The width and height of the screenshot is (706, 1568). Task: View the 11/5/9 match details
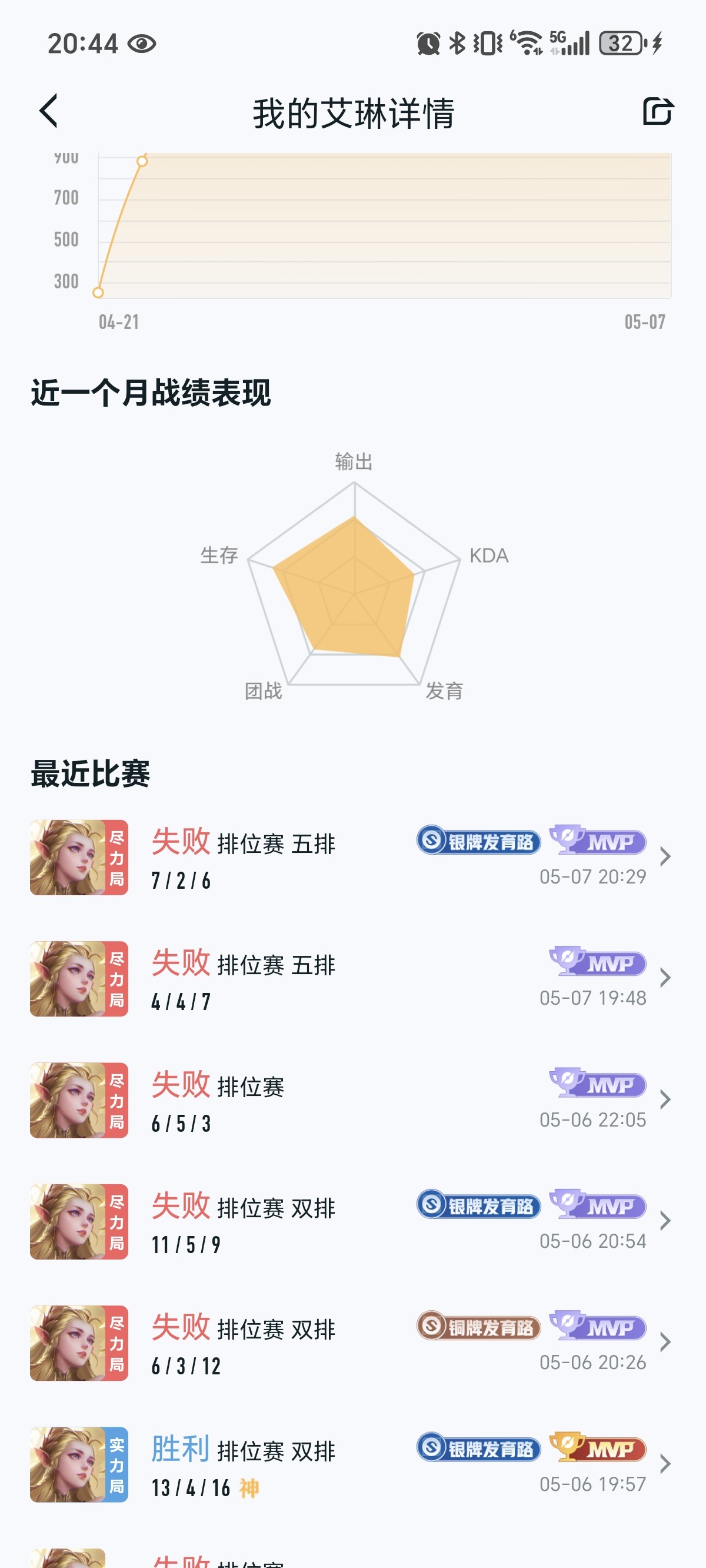353,1222
